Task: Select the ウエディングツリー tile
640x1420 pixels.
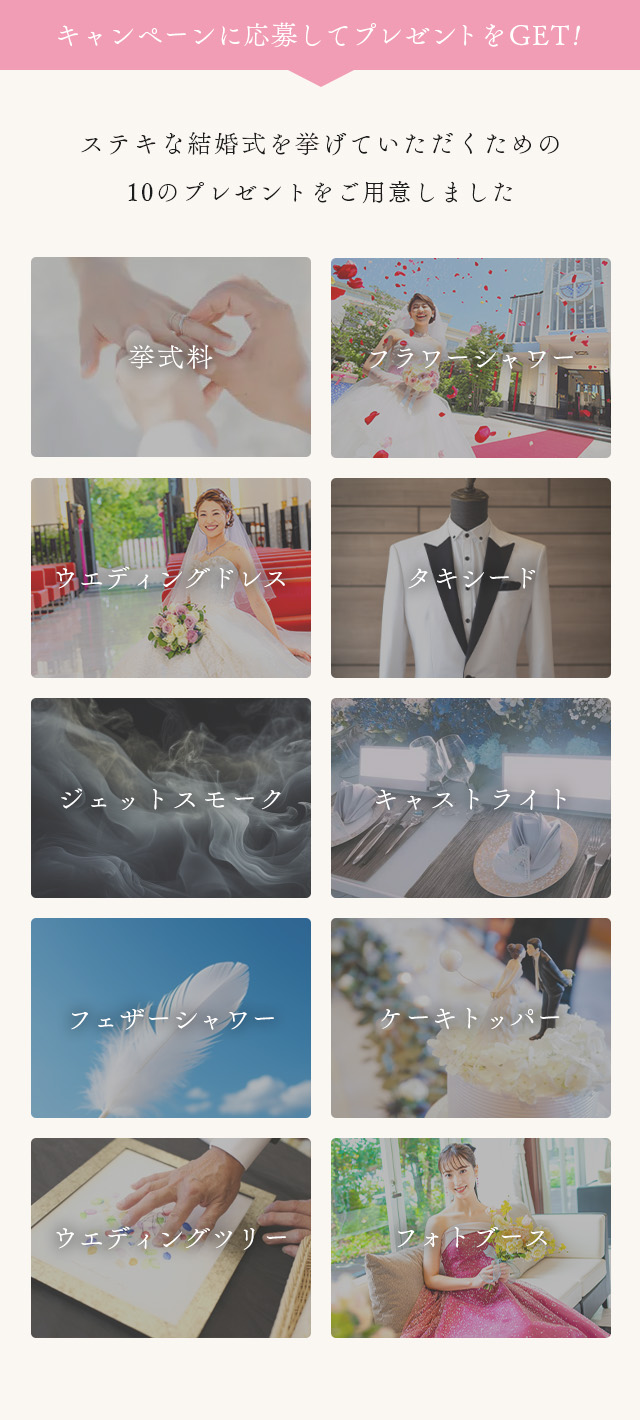Action: tap(171, 1237)
